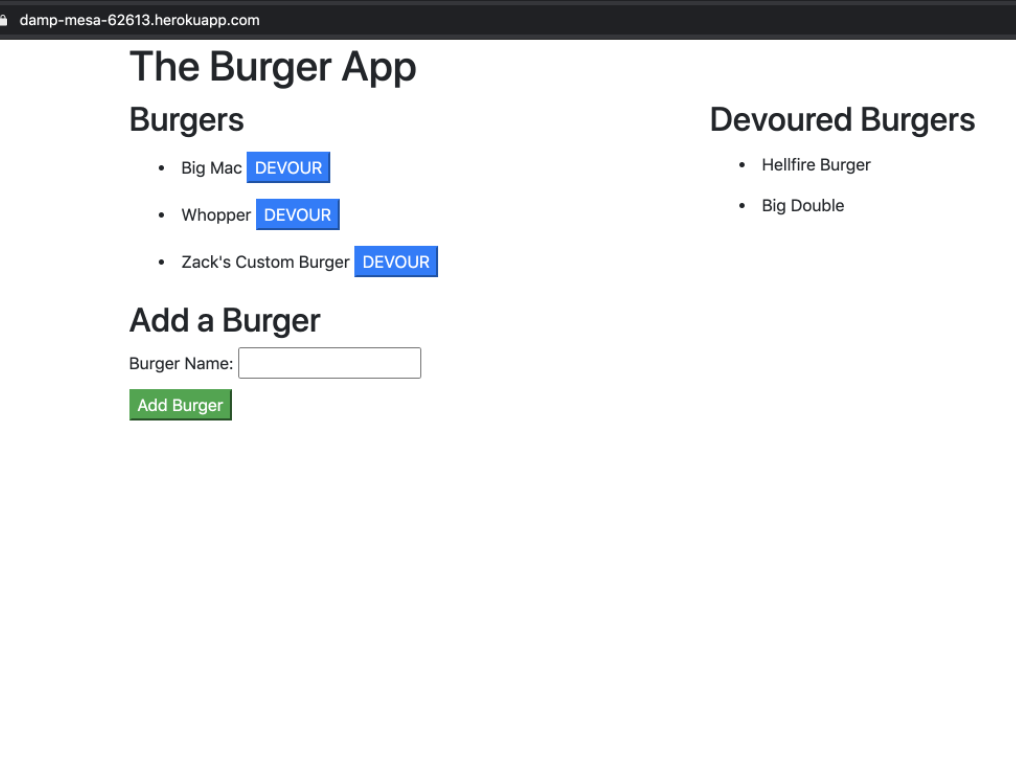This screenshot has height=770, width=1016.
Task: Tap DEVOUR next to Whopper
Action: (297, 215)
